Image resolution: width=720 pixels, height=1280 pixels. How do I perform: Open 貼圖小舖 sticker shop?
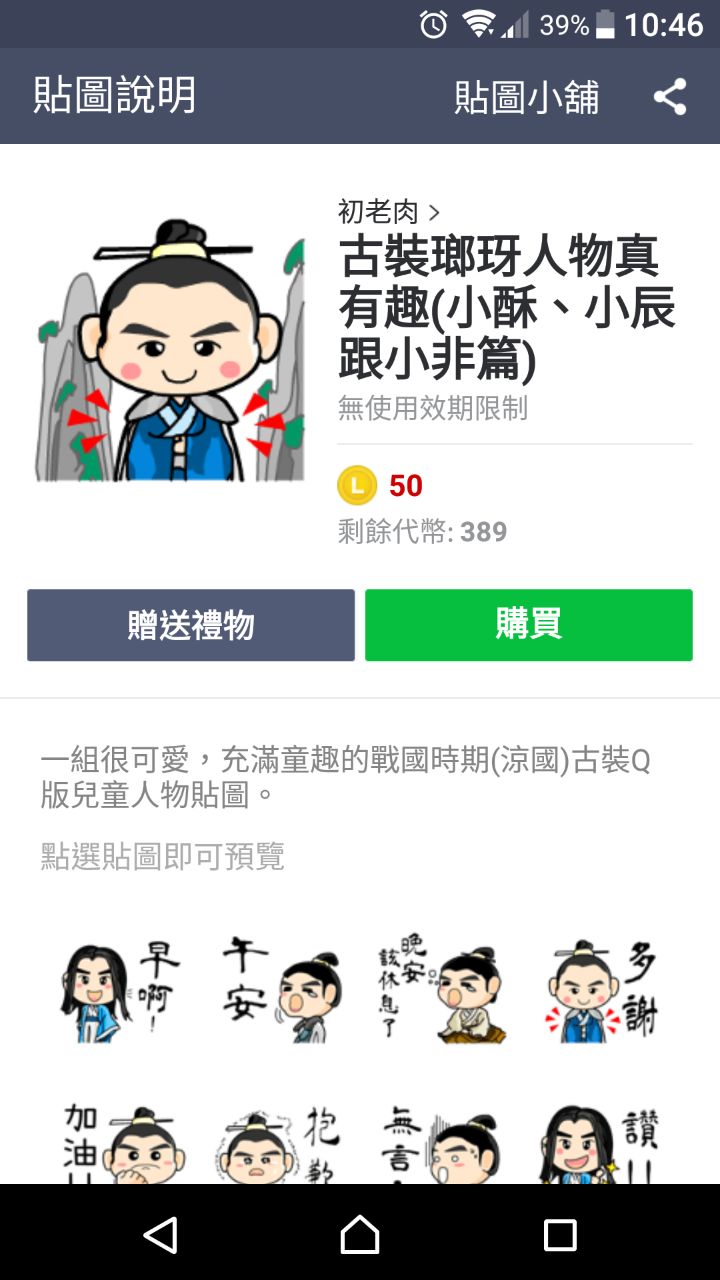click(527, 97)
